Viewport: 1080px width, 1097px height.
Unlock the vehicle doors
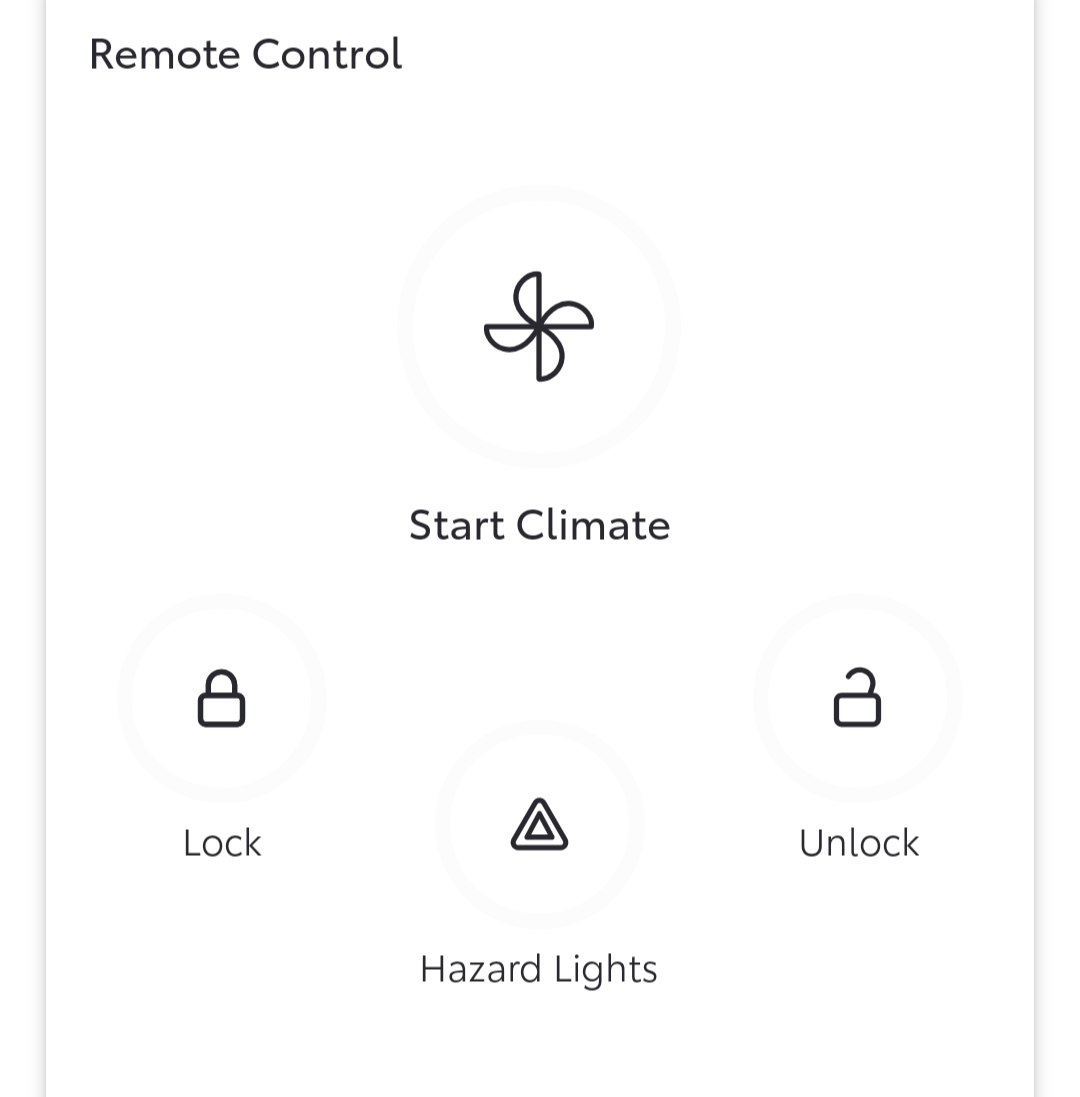[858, 698]
